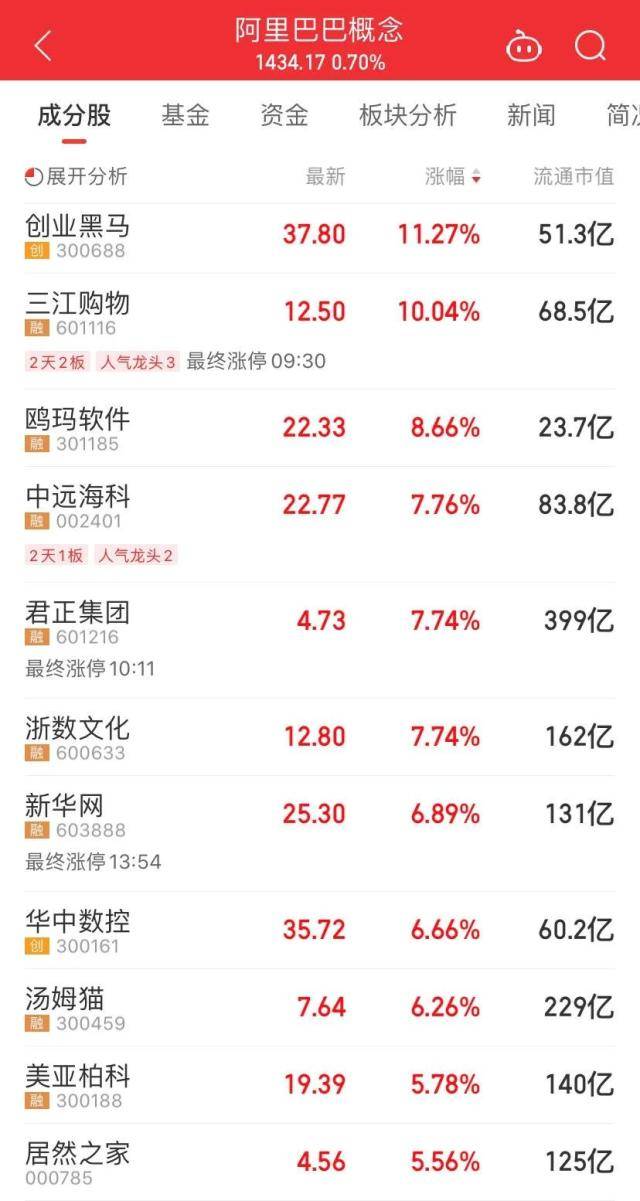Open the search magnifier

point(590,46)
